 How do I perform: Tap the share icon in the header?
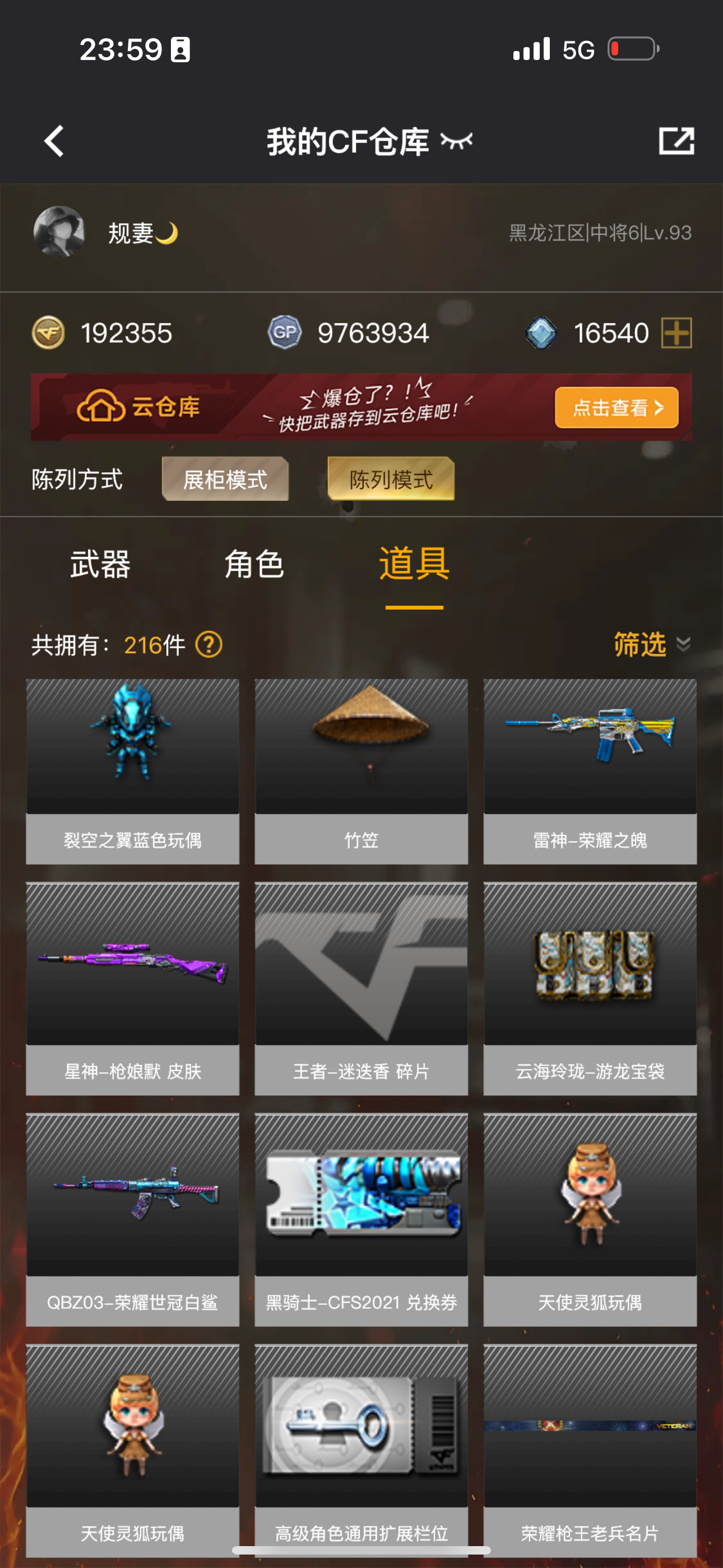pos(676,141)
